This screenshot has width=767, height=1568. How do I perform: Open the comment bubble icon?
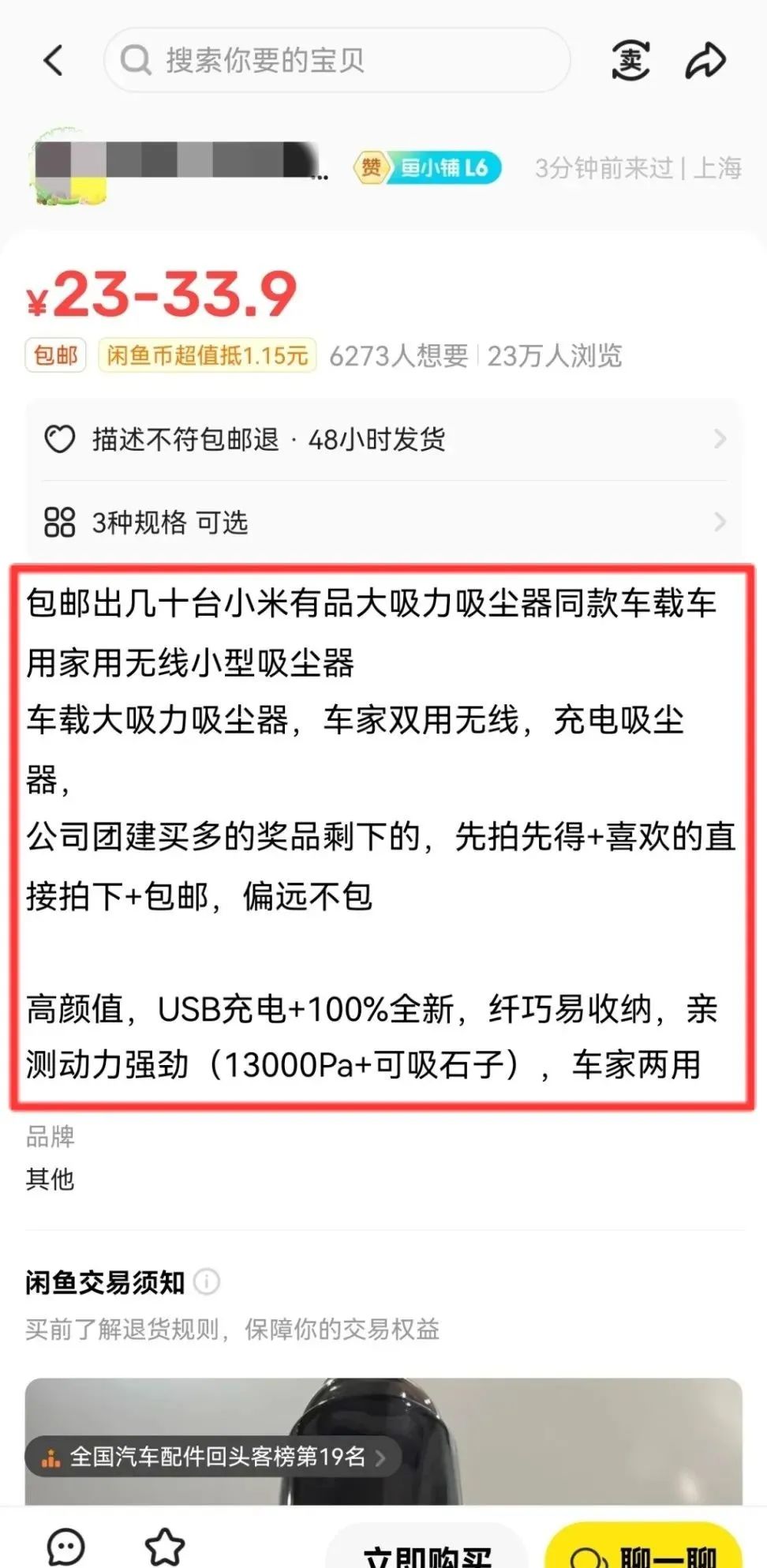pyautogui.click(x=66, y=1547)
